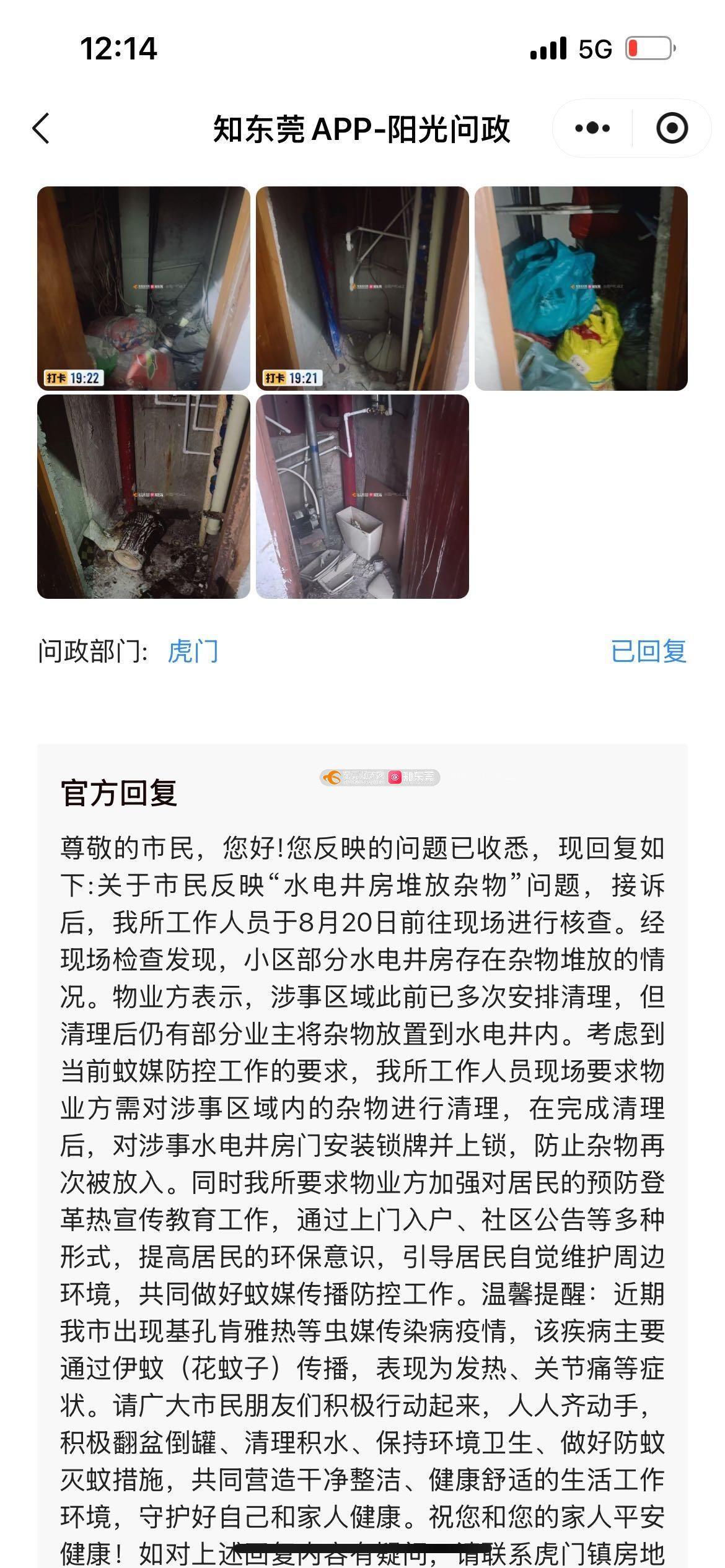Open the 虎门 department link

193,651
